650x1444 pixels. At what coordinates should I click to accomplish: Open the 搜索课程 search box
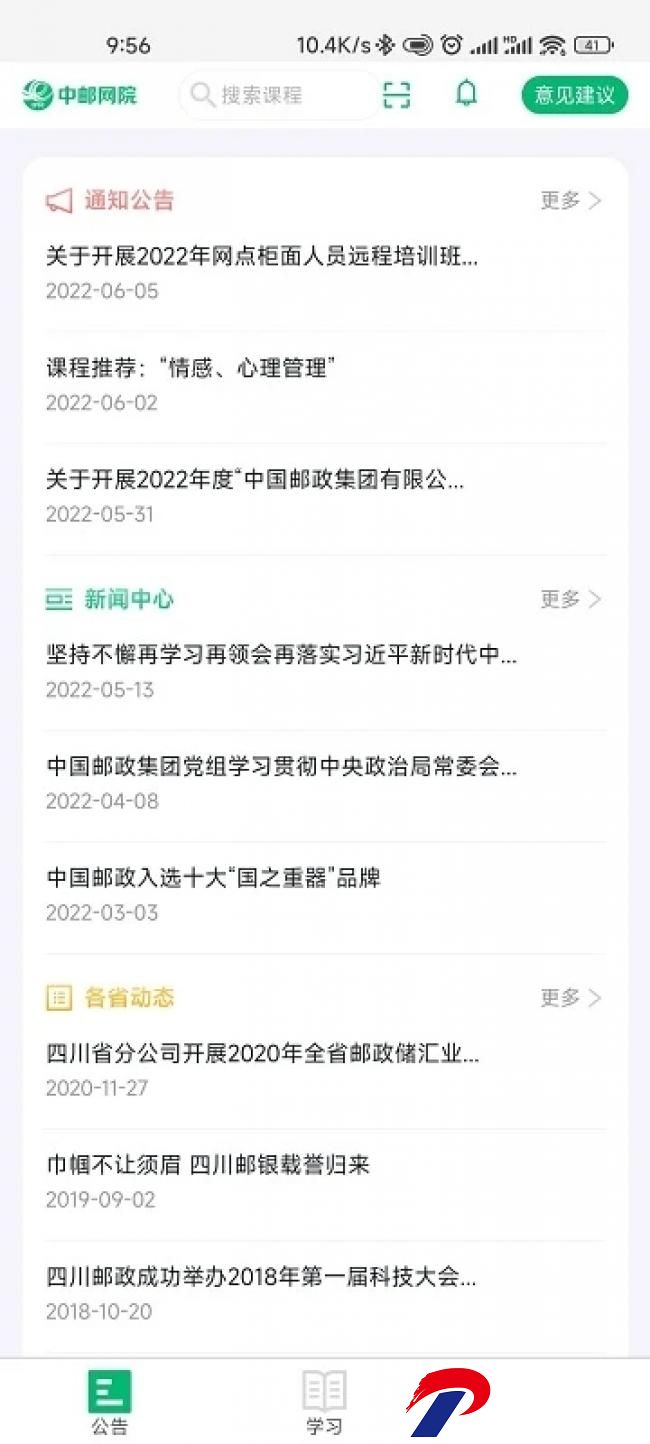[x=278, y=95]
